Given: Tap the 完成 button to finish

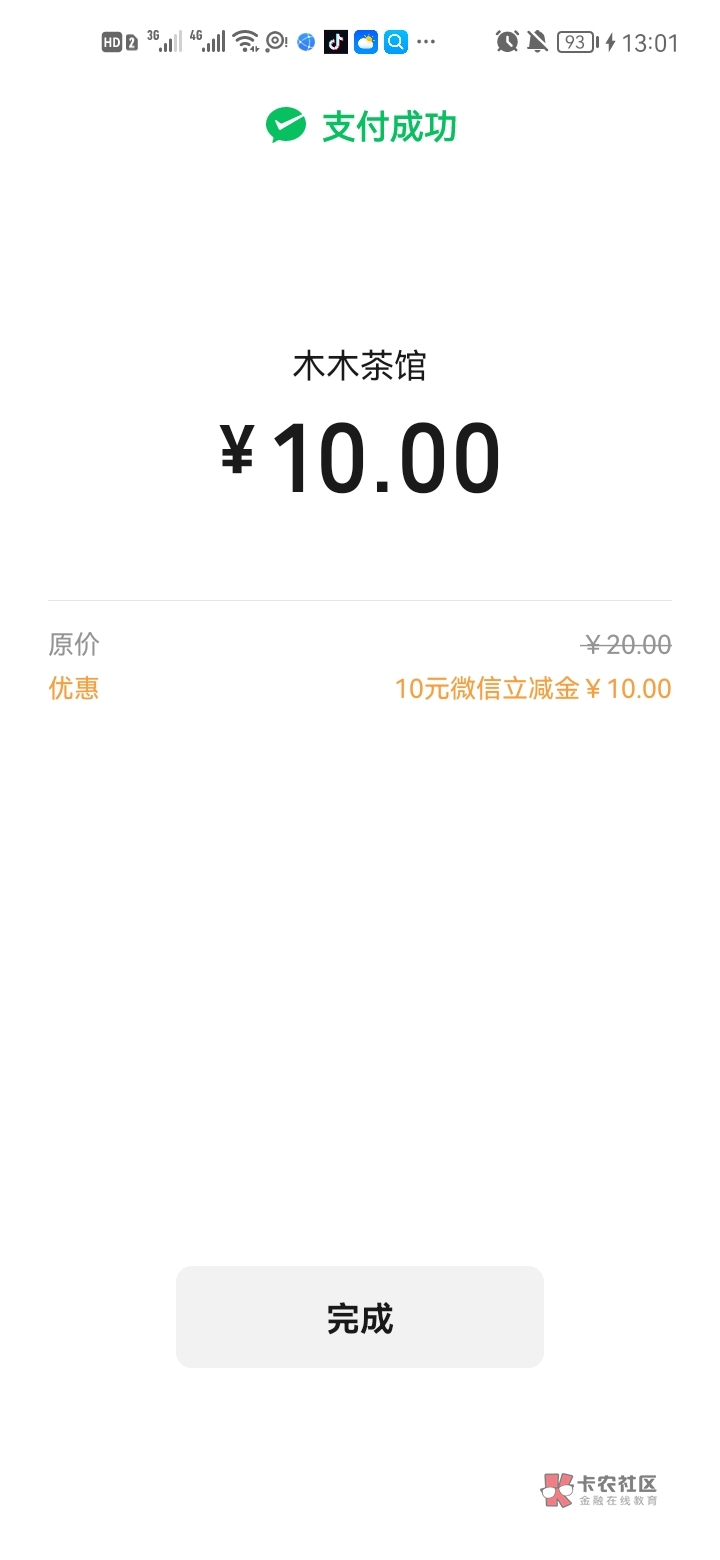Looking at the screenshot, I should pos(360,1317).
